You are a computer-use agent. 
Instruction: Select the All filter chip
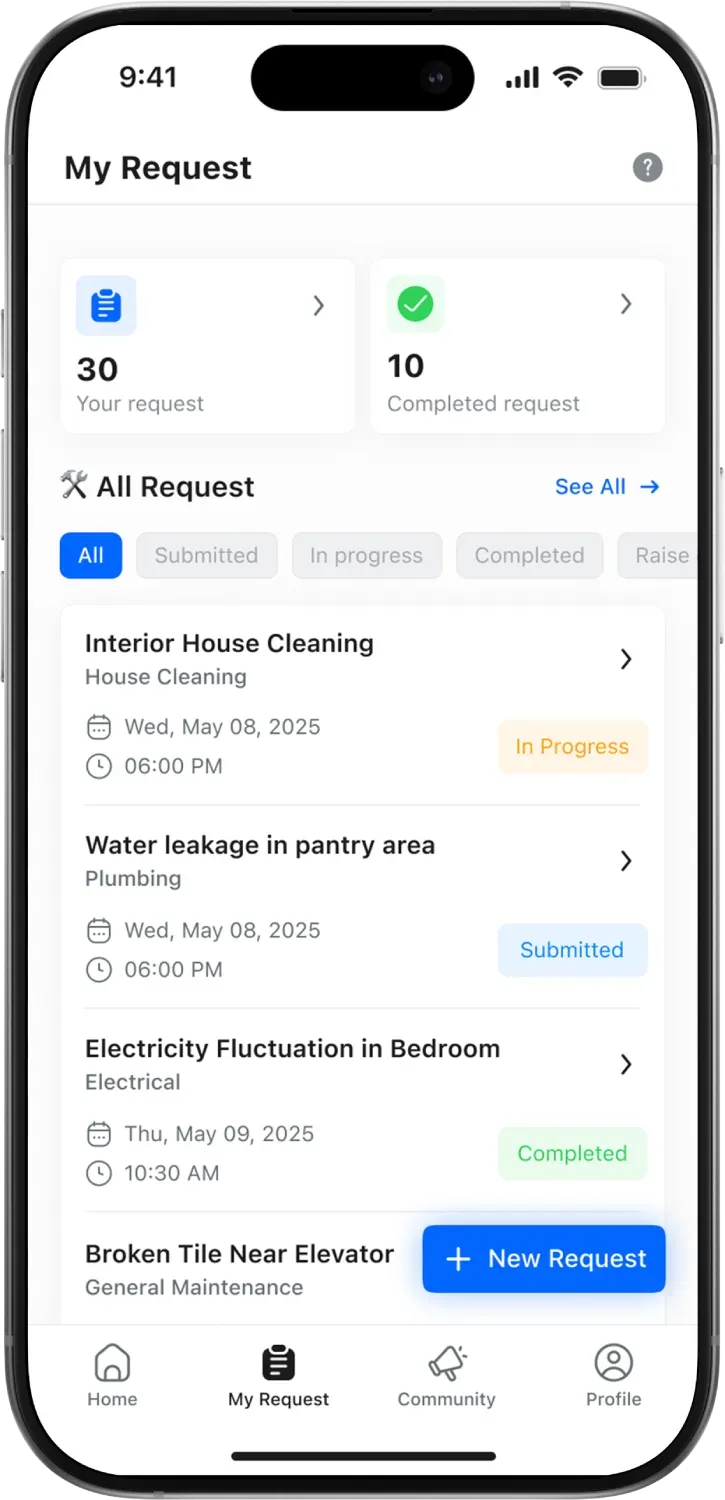coord(91,555)
